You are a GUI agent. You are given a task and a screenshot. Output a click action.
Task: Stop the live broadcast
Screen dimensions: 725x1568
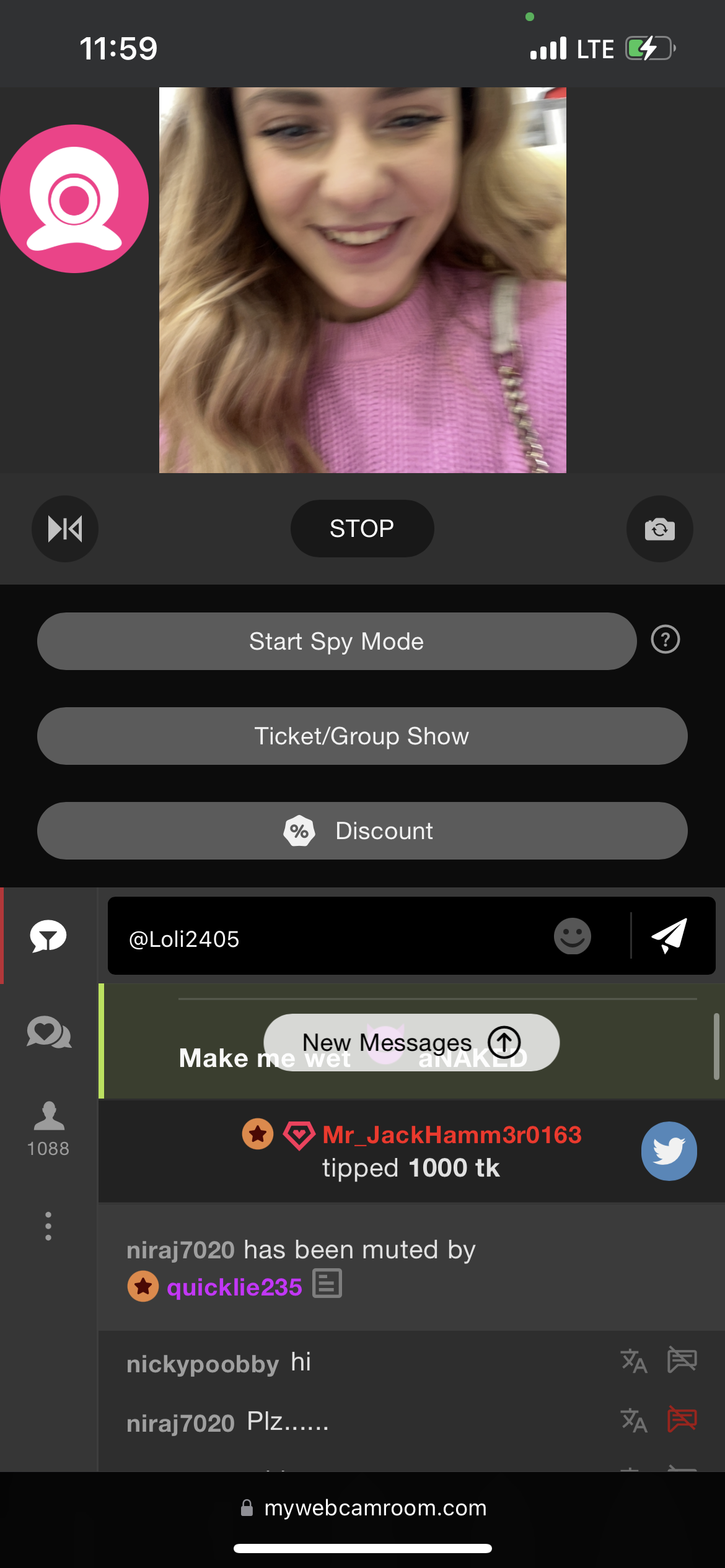coord(362,529)
